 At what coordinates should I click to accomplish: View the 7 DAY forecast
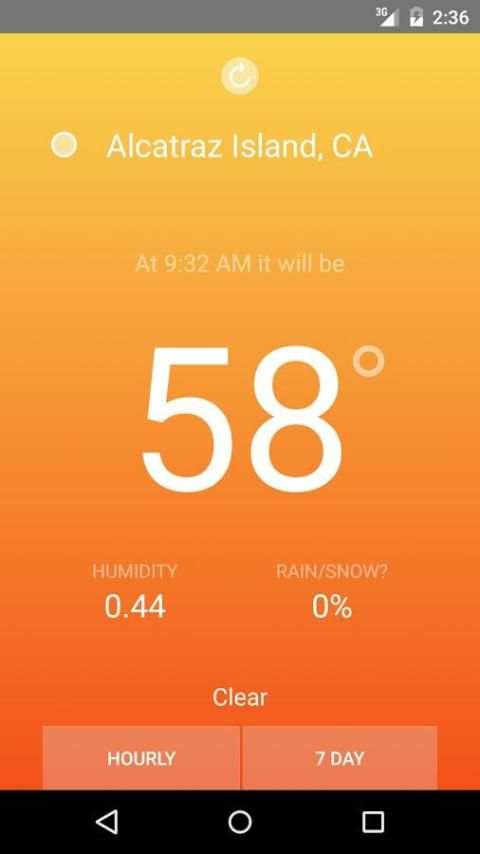pyautogui.click(x=339, y=758)
